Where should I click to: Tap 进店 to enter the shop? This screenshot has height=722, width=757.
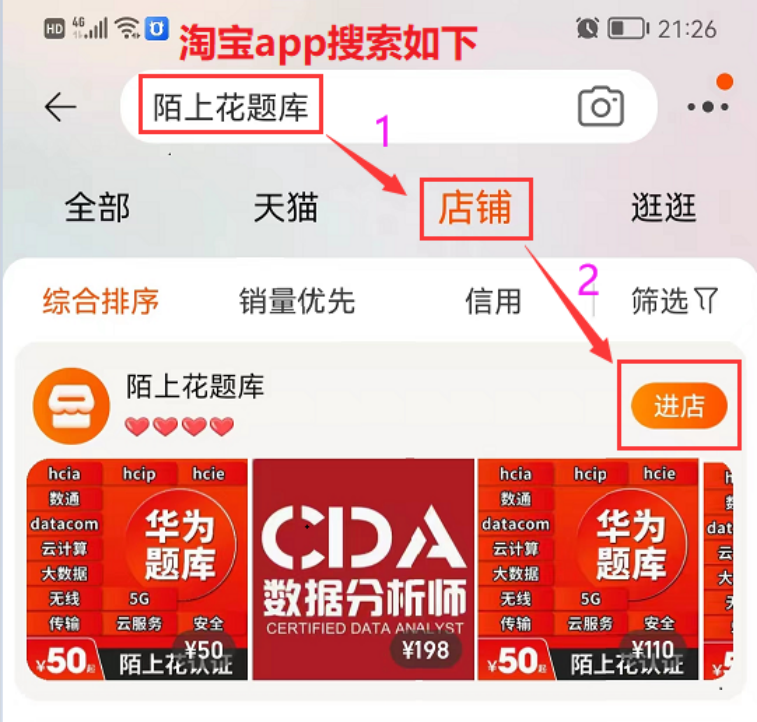pos(679,406)
